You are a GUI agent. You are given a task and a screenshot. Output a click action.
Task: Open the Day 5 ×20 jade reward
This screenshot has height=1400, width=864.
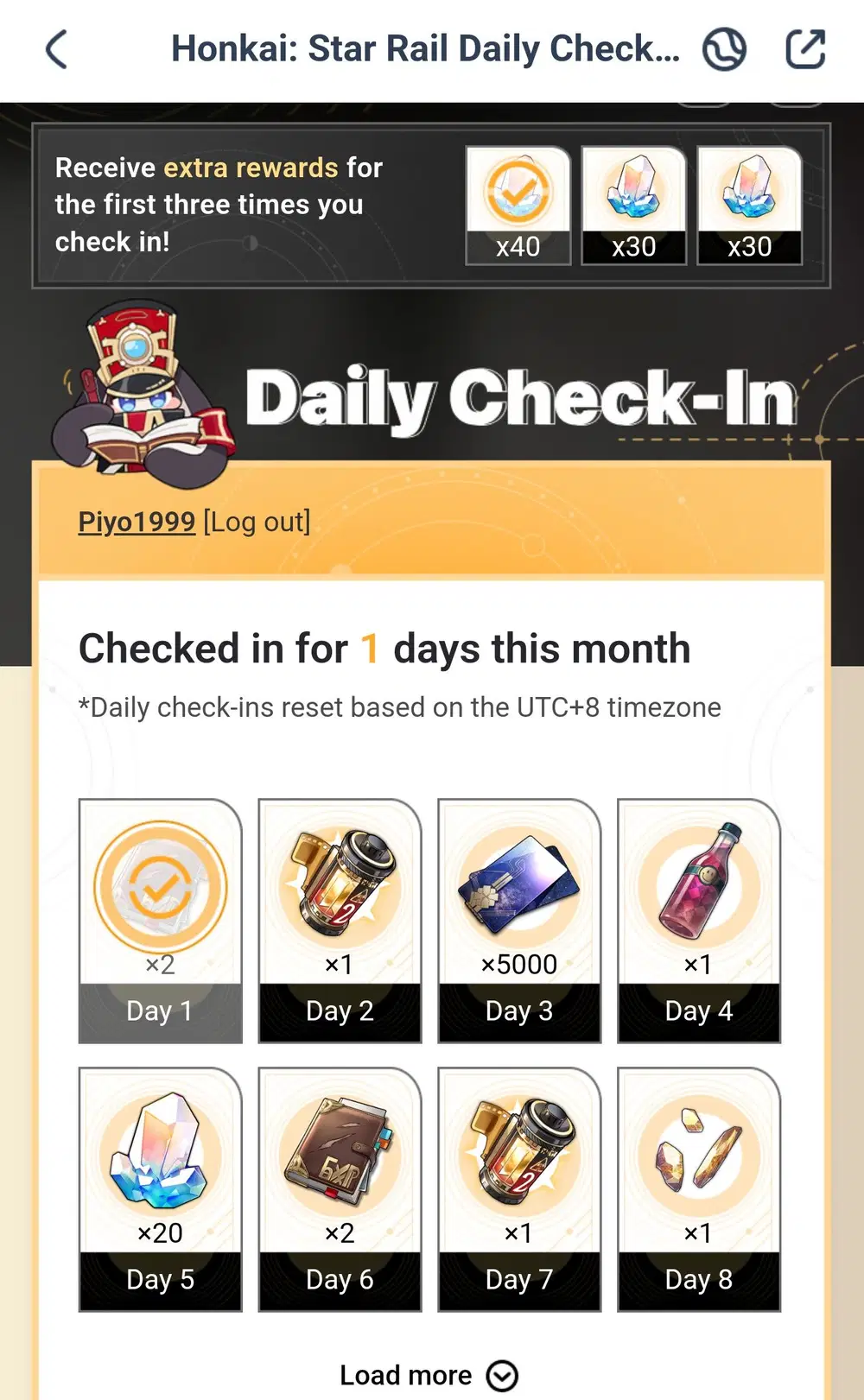click(x=160, y=1189)
